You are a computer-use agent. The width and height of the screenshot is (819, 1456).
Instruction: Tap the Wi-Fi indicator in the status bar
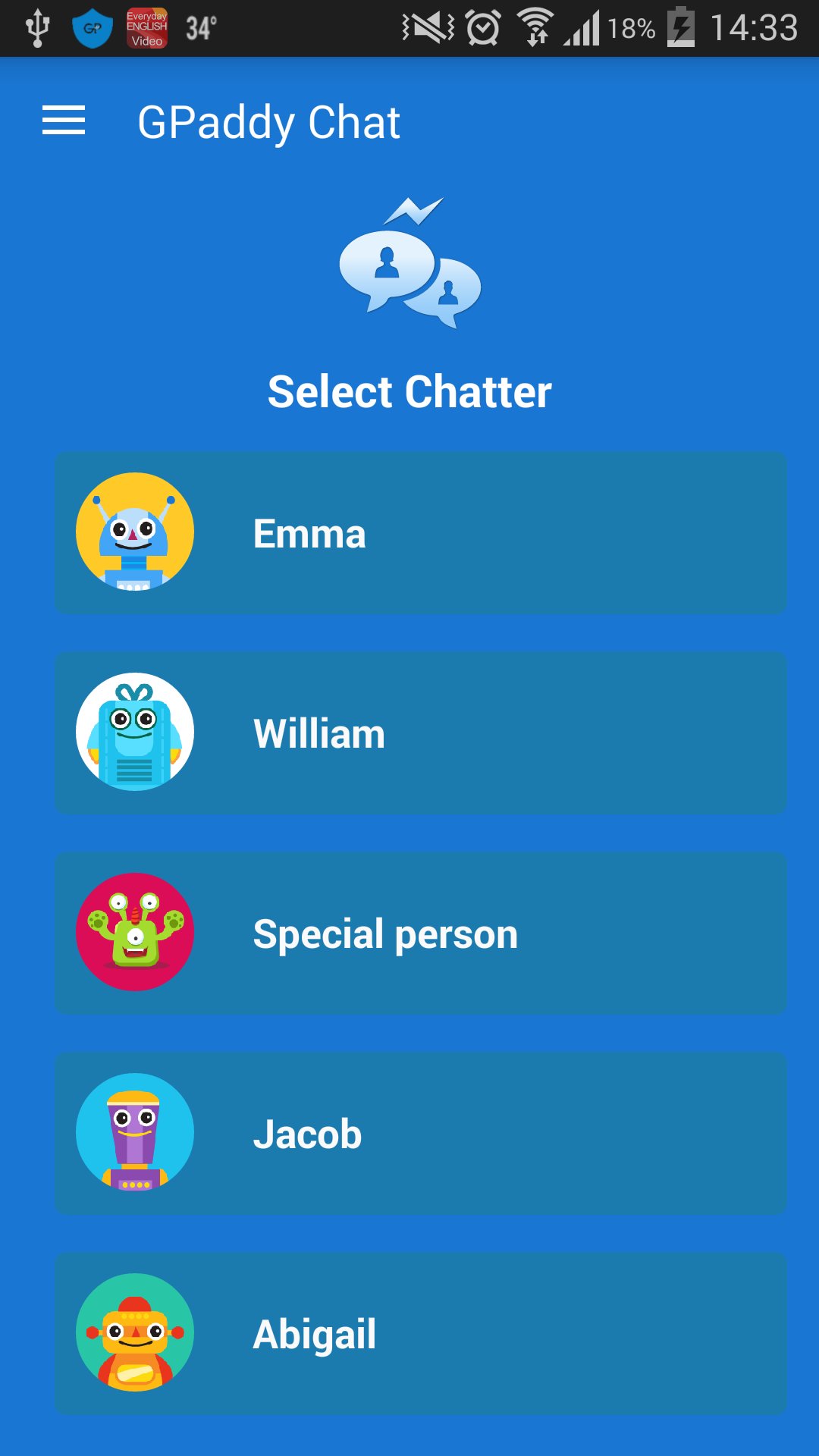[533, 26]
